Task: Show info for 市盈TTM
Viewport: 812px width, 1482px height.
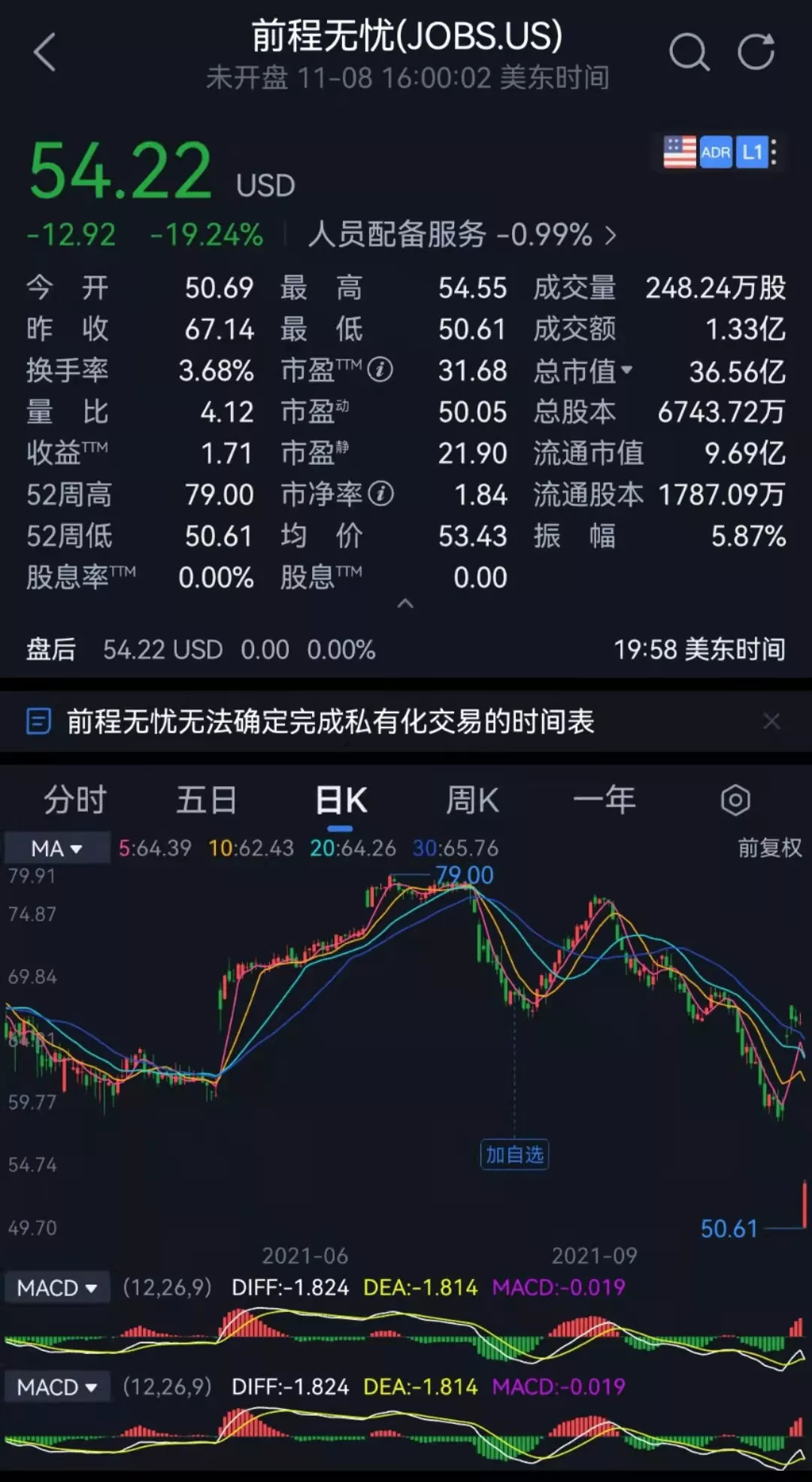Action: tap(380, 370)
